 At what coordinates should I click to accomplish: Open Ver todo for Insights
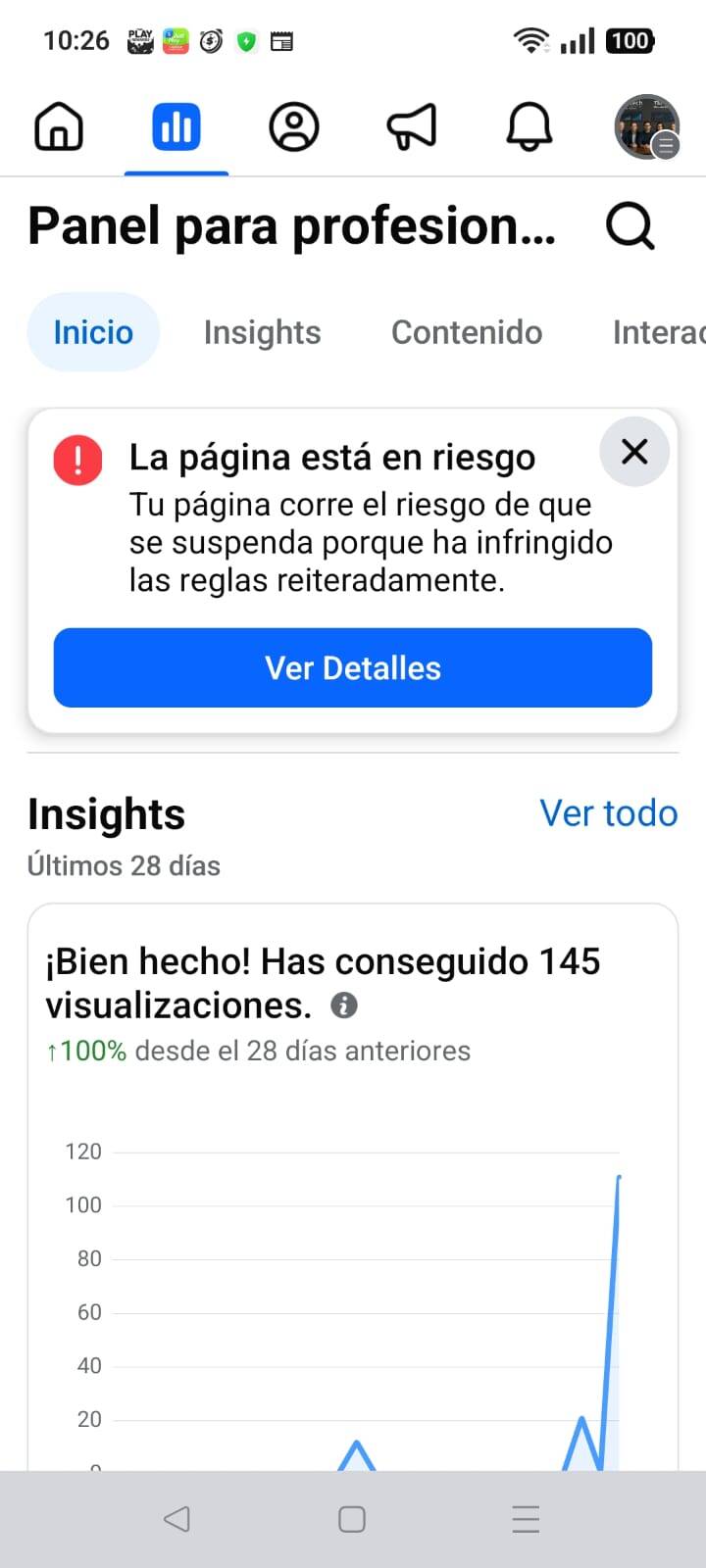click(608, 813)
